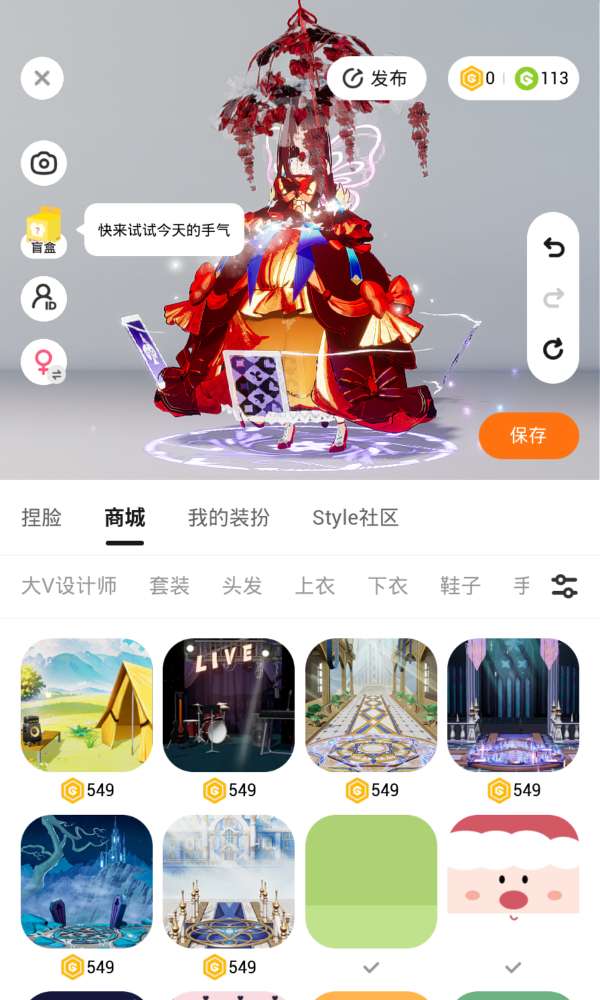Screen dimensions: 600x1000
Task: Select the 鞋子 category
Action: (460, 586)
